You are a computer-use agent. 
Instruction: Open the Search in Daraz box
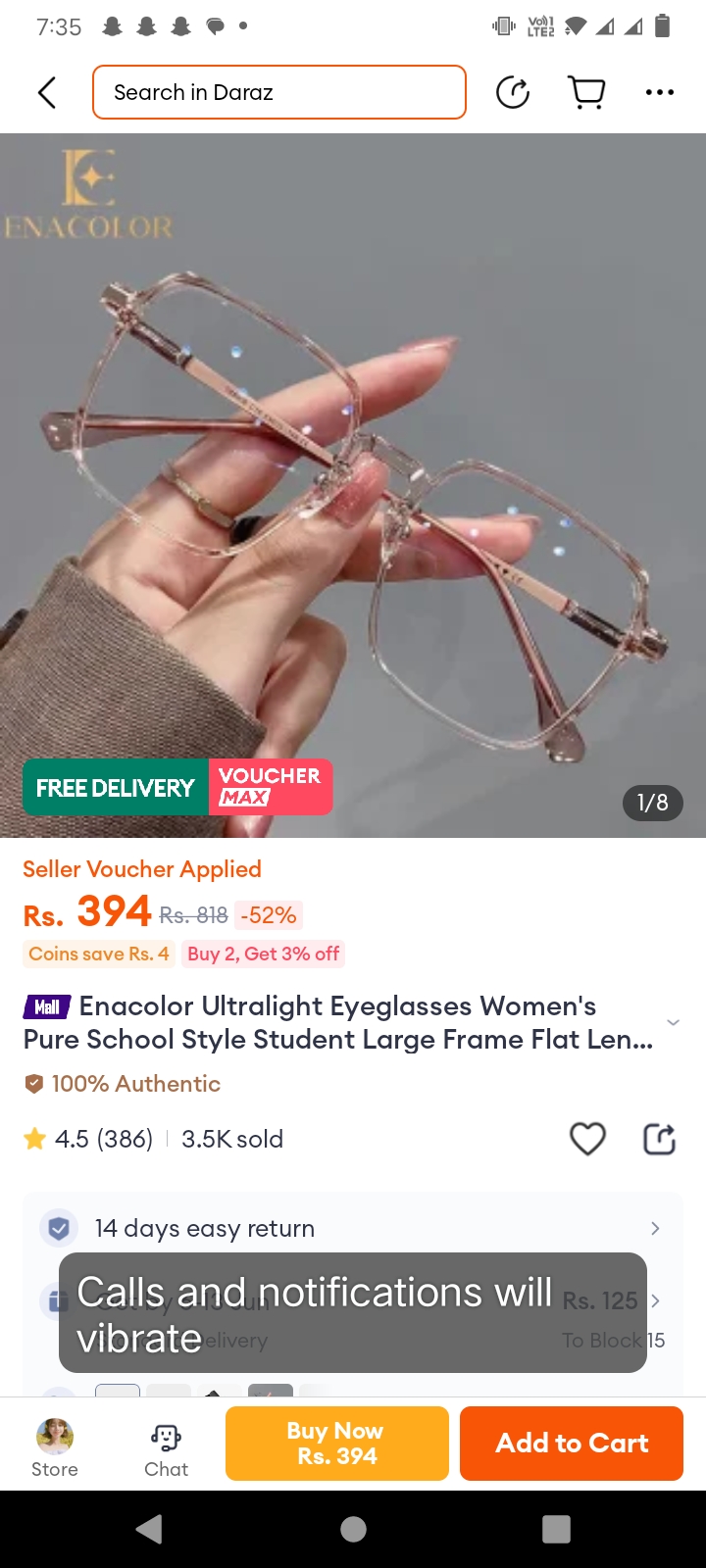click(278, 92)
